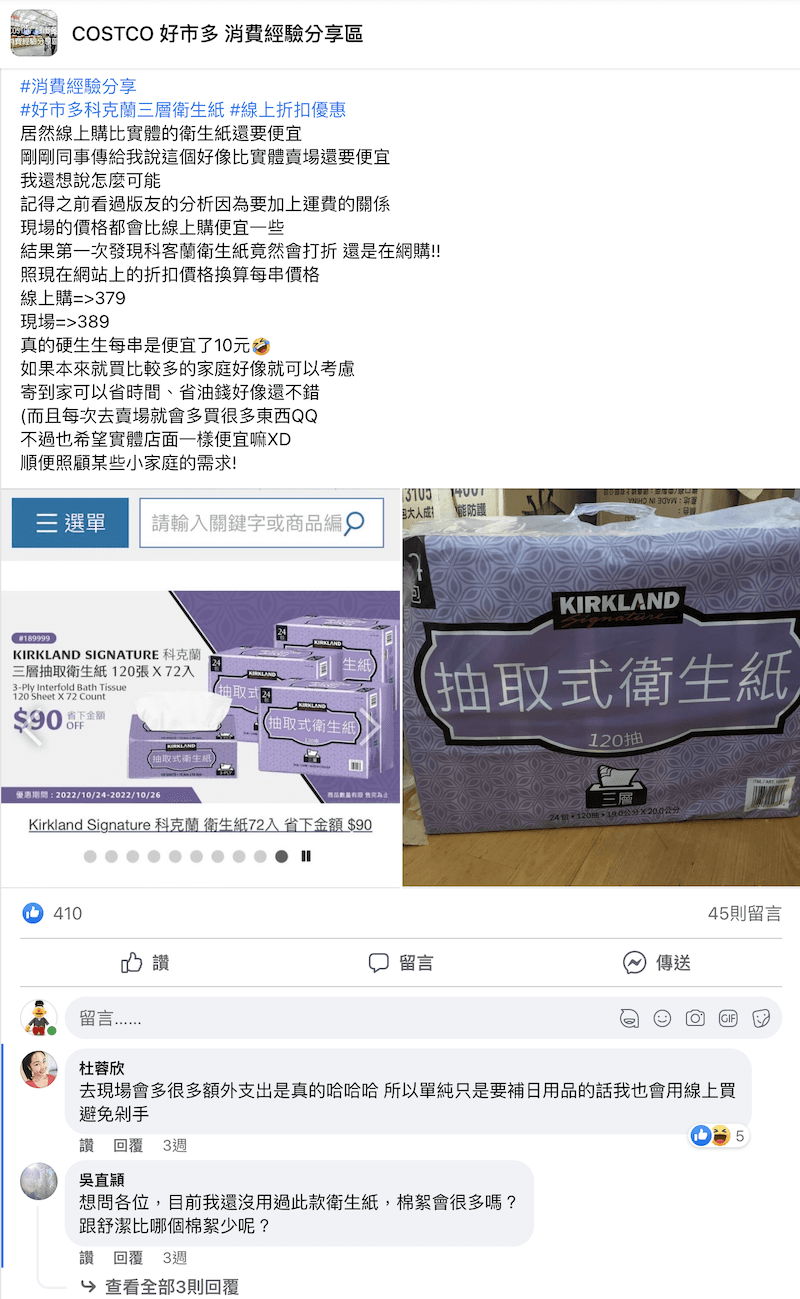Focus the 留言 comment input field

click(330, 1019)
